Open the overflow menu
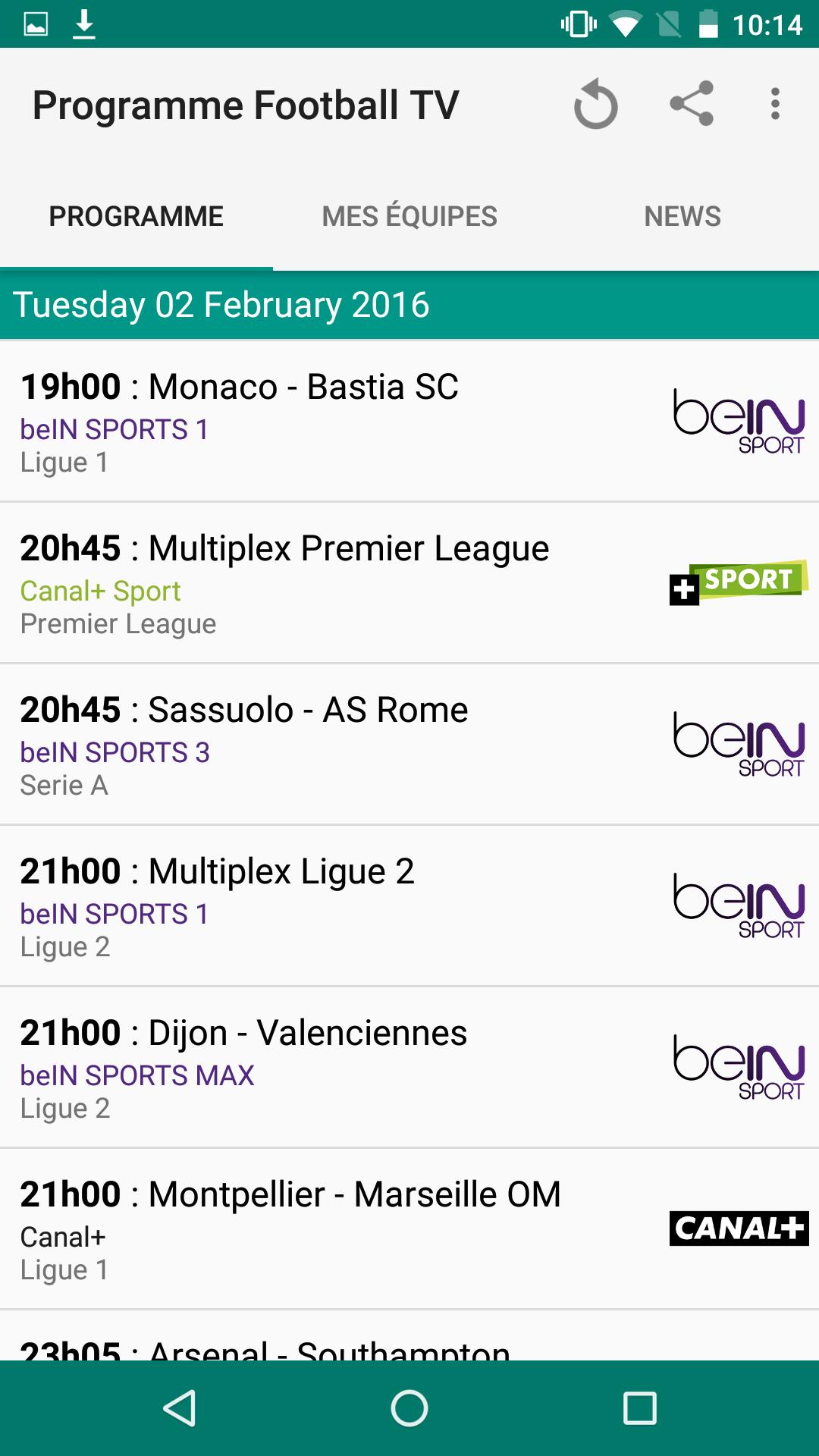The height and width of the screenshot is (1456, 819). pyautogui.click(x=775, y=105)
